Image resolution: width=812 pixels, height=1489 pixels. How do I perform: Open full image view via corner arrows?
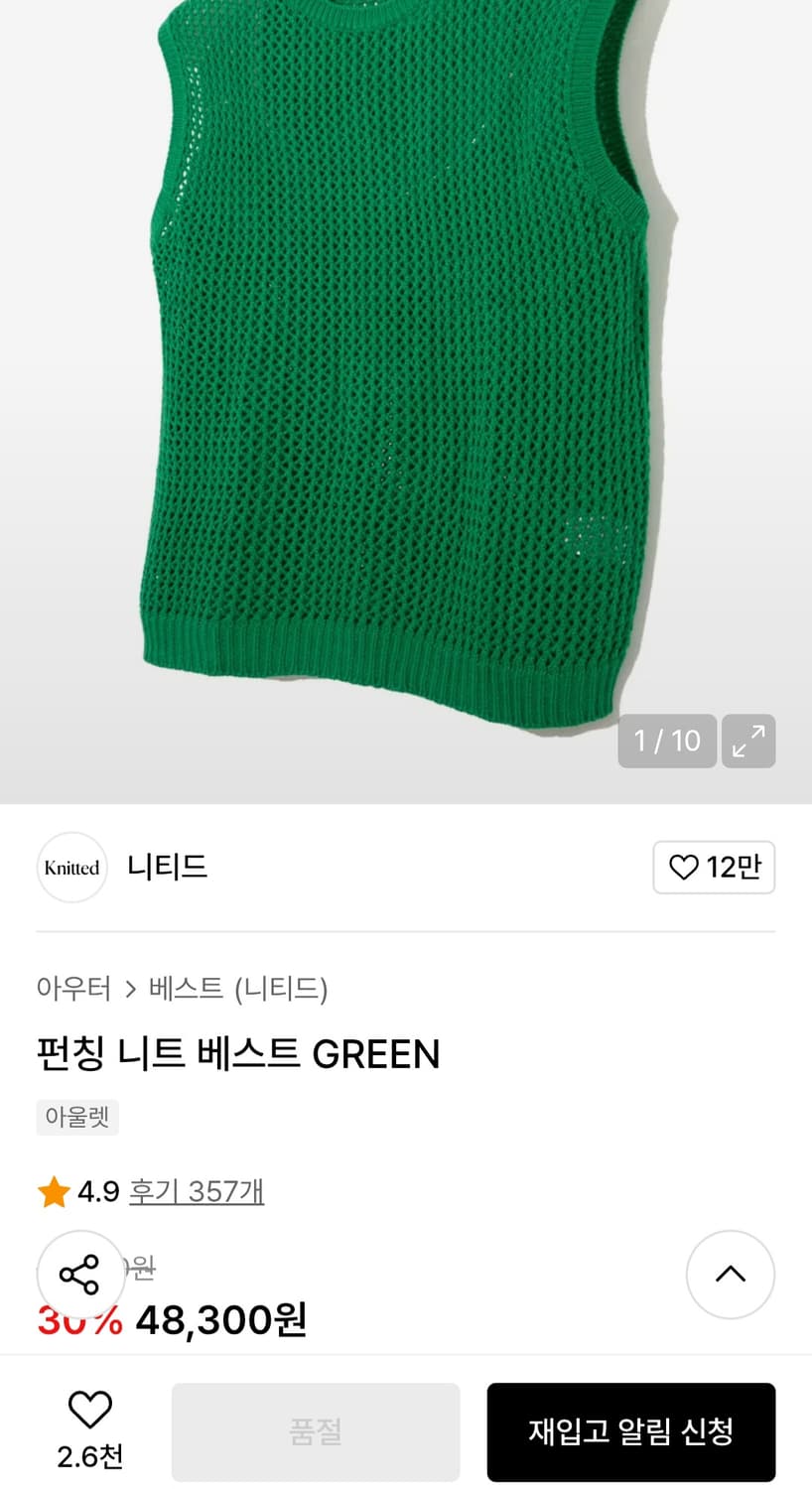748,741
